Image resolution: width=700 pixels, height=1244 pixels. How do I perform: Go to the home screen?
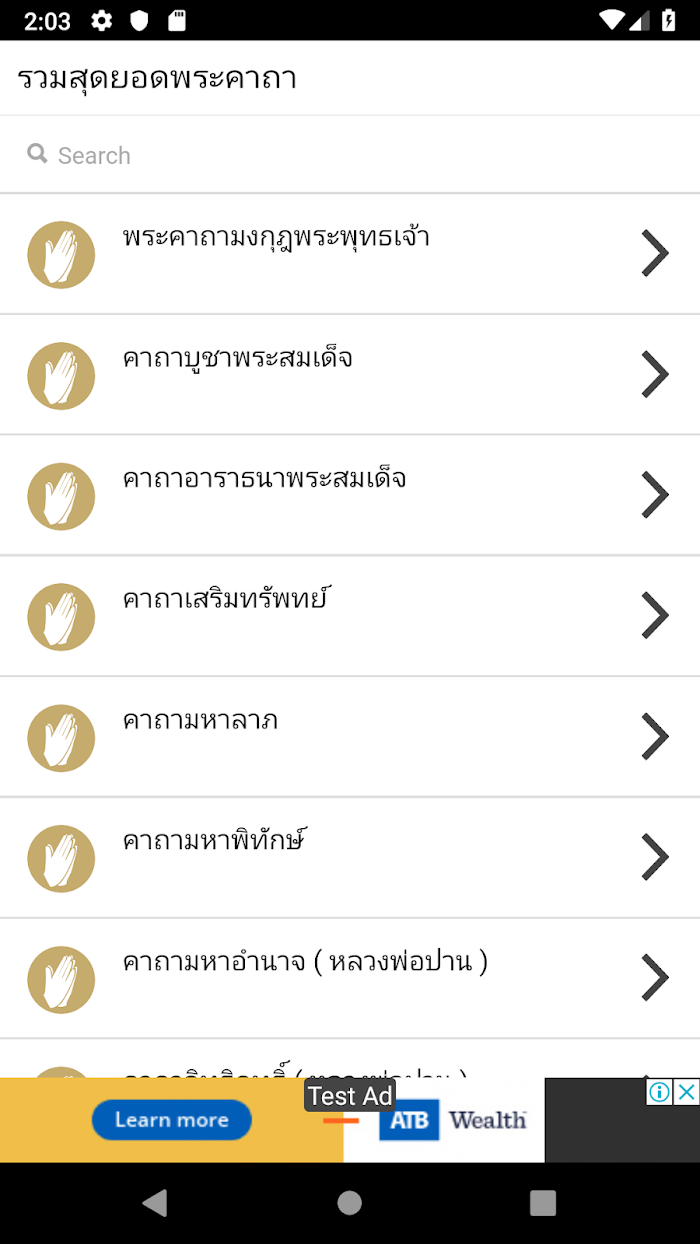click(x=350, y=1203)
